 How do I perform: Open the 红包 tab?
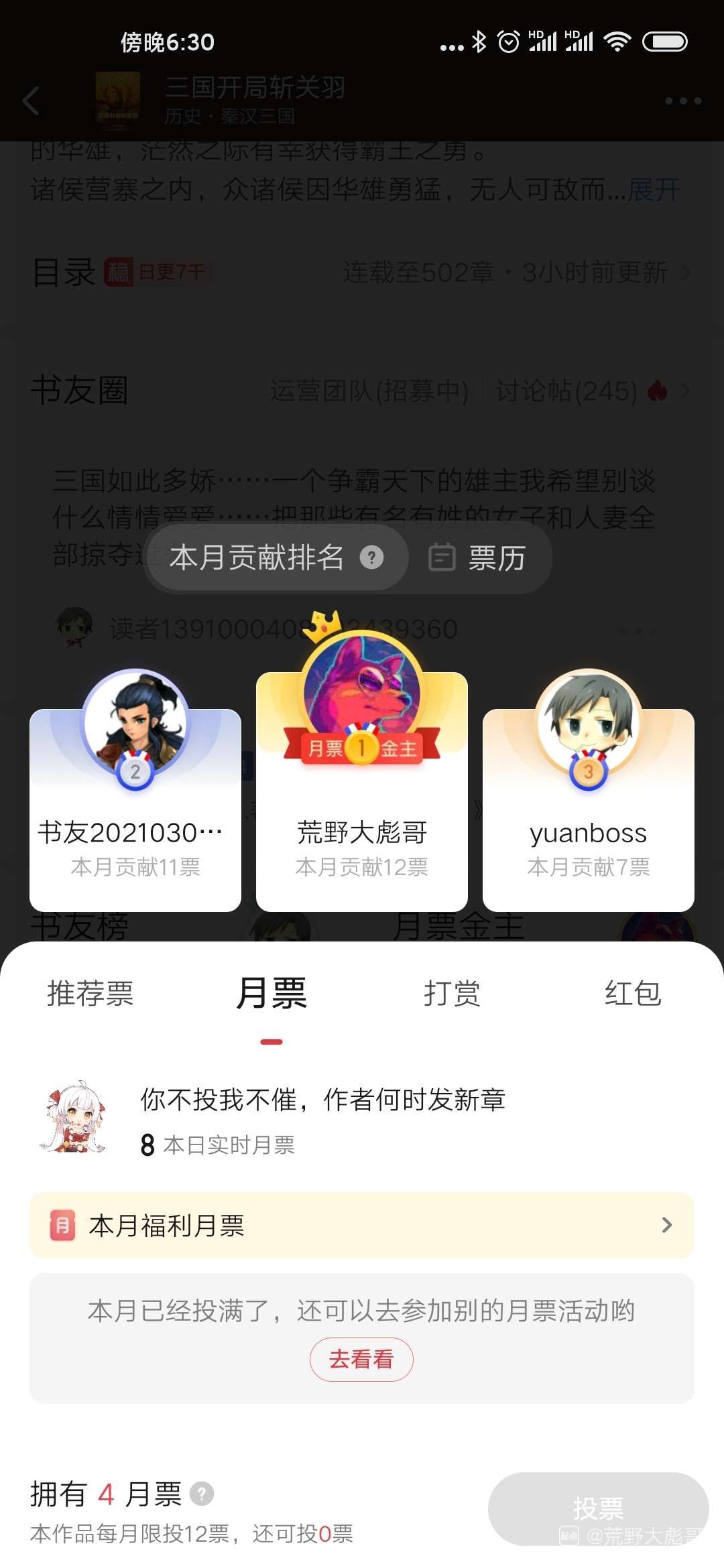(633, 993)
